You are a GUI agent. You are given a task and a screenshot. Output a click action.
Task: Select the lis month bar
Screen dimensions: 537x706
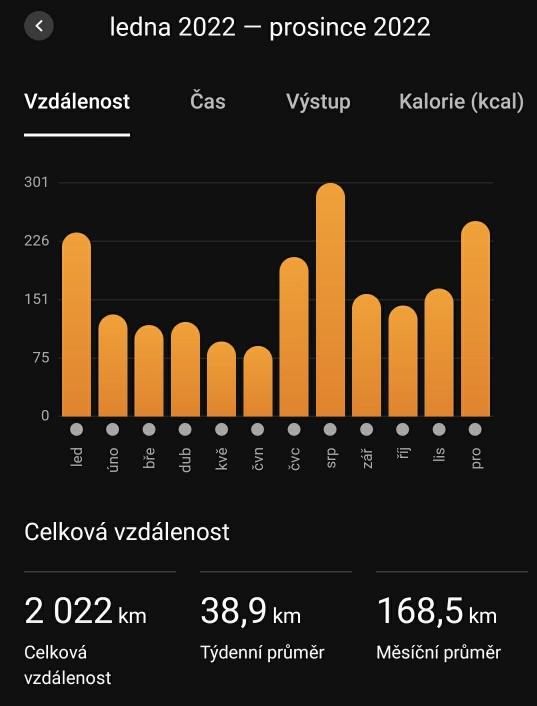tap(439, 353)
